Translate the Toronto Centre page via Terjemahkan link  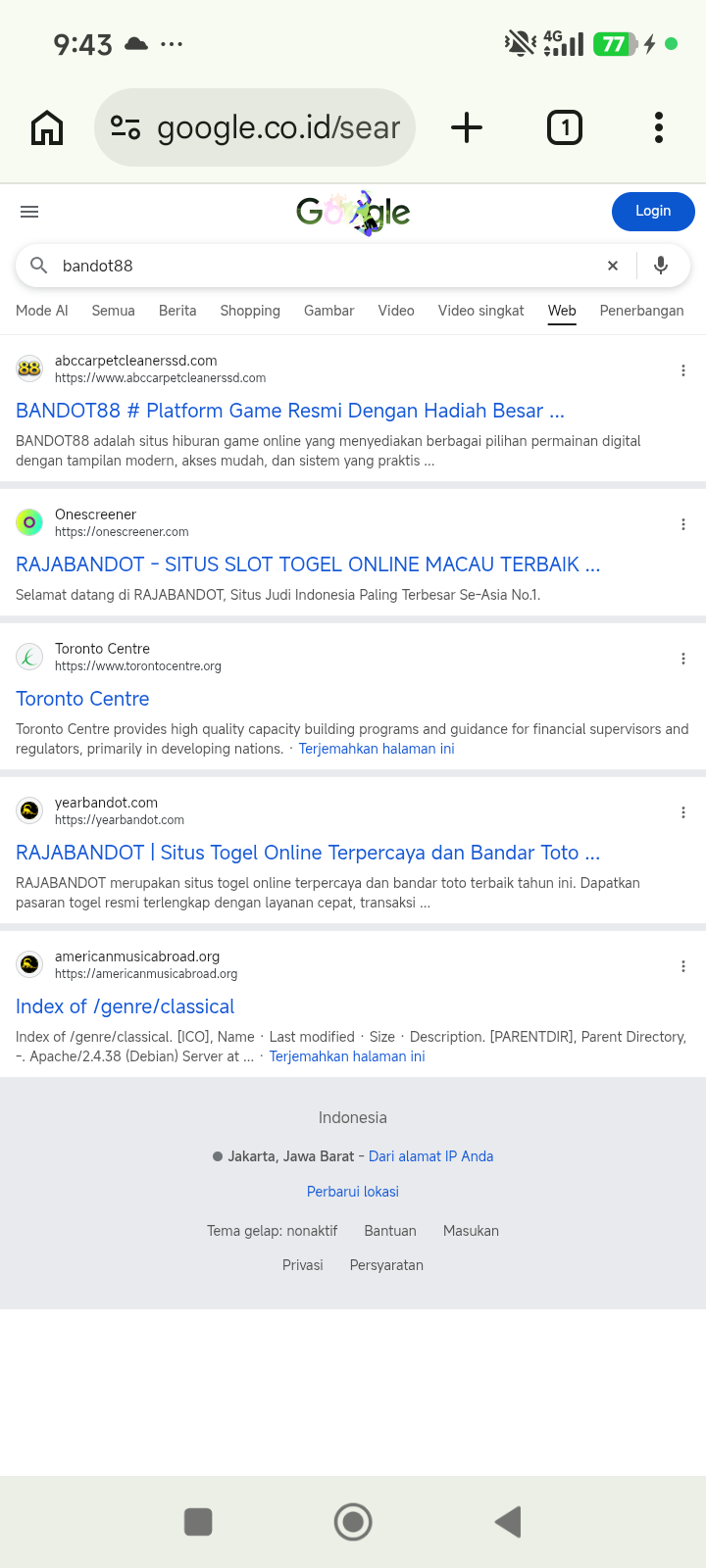pos(377,749)
